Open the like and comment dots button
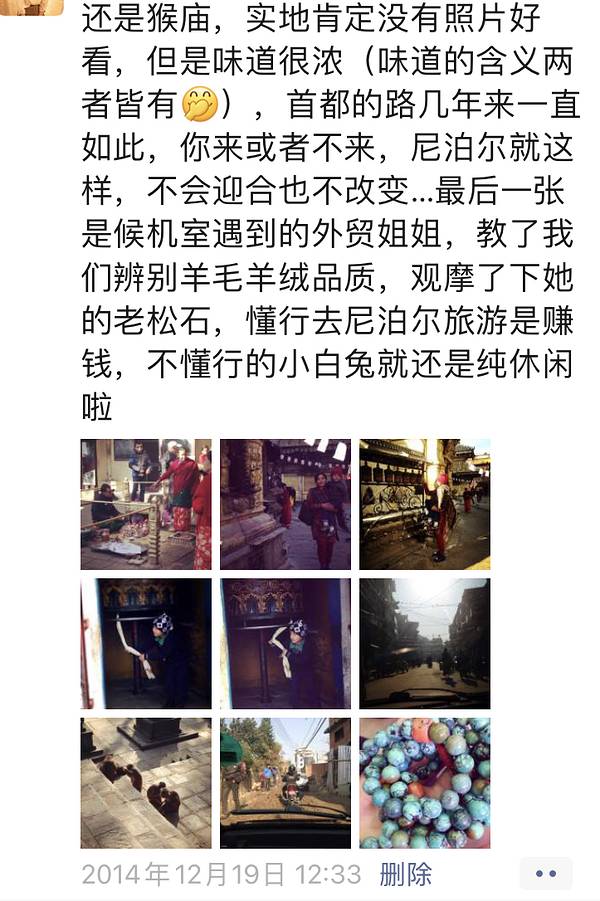This screenshot has width=600, height=901. pyautogui.click(x=546, y=873)
